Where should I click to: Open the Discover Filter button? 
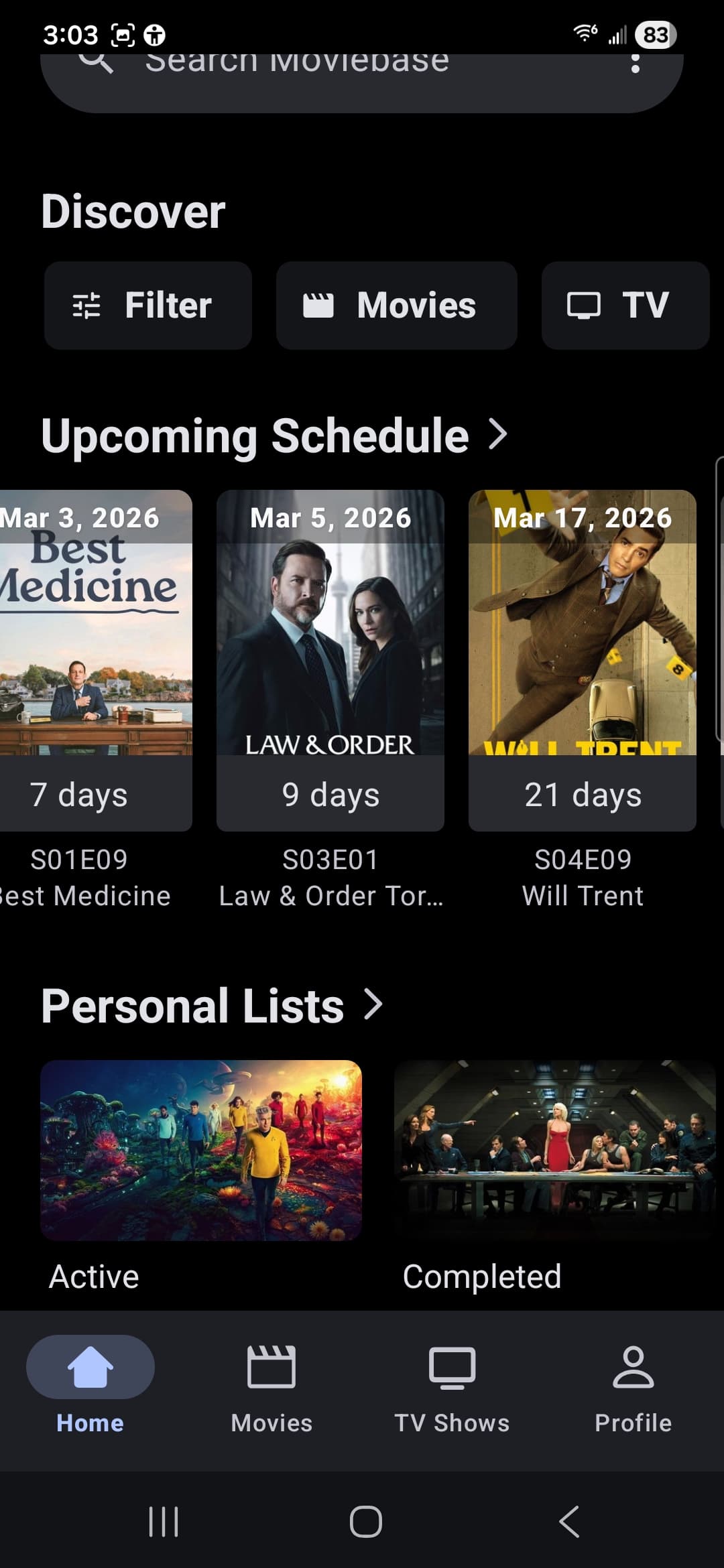click(x=147, y=306)
